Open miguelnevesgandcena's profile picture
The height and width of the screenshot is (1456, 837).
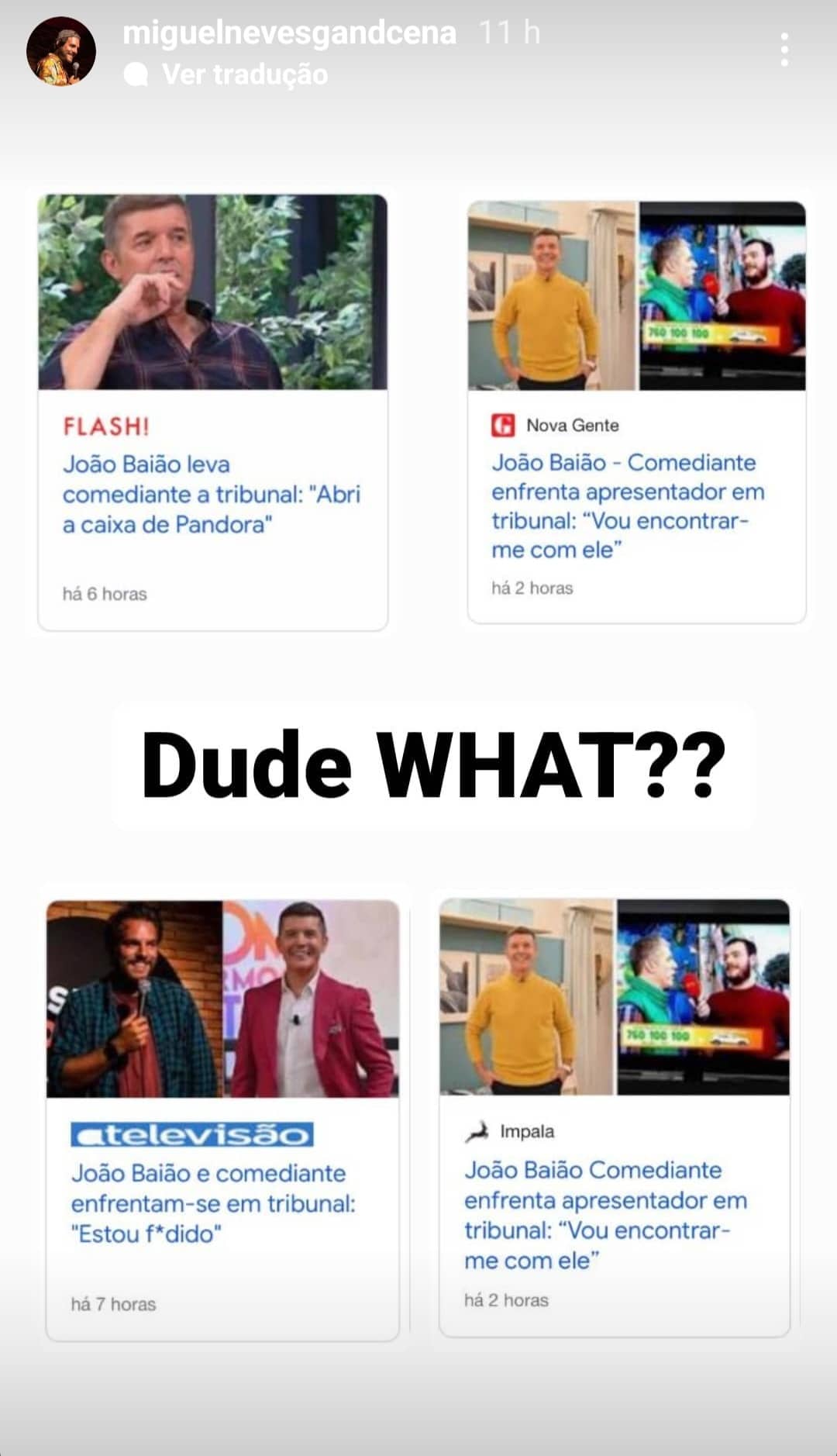[x=61, y=51]
